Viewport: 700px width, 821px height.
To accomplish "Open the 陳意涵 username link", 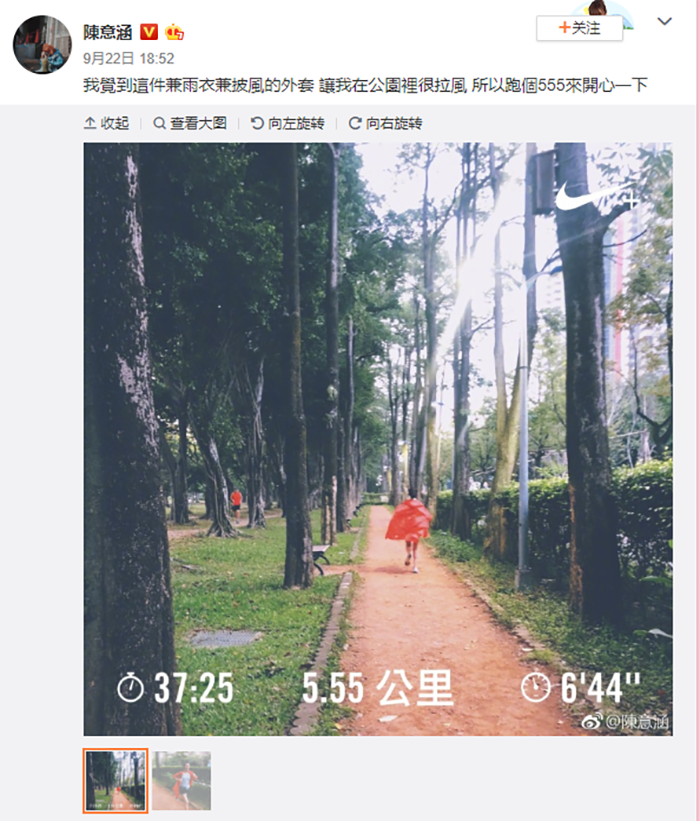I will [107, 32].
